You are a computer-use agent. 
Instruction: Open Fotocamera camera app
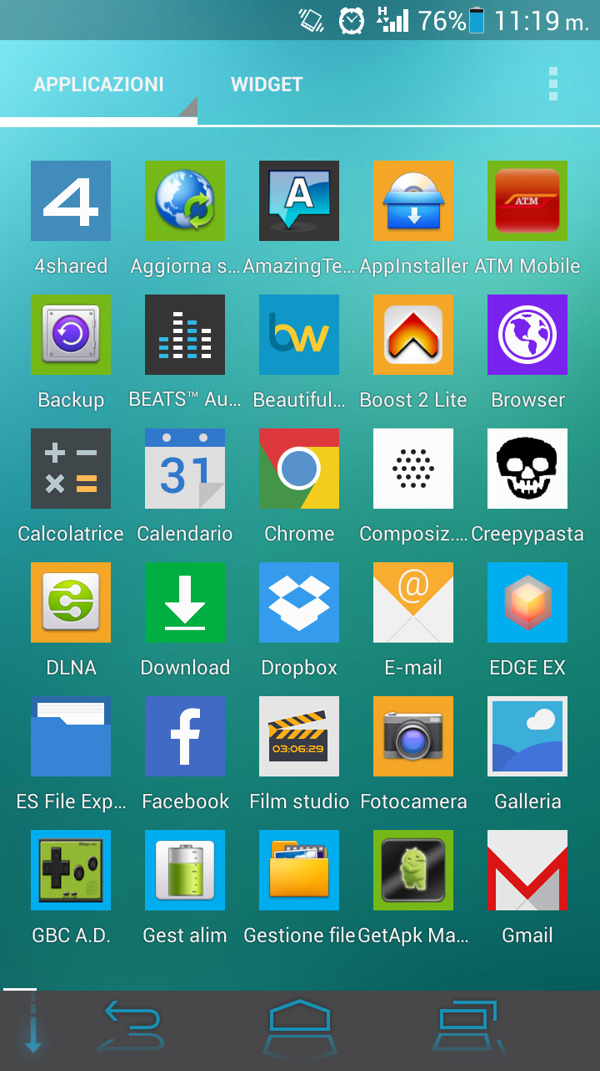413,737
